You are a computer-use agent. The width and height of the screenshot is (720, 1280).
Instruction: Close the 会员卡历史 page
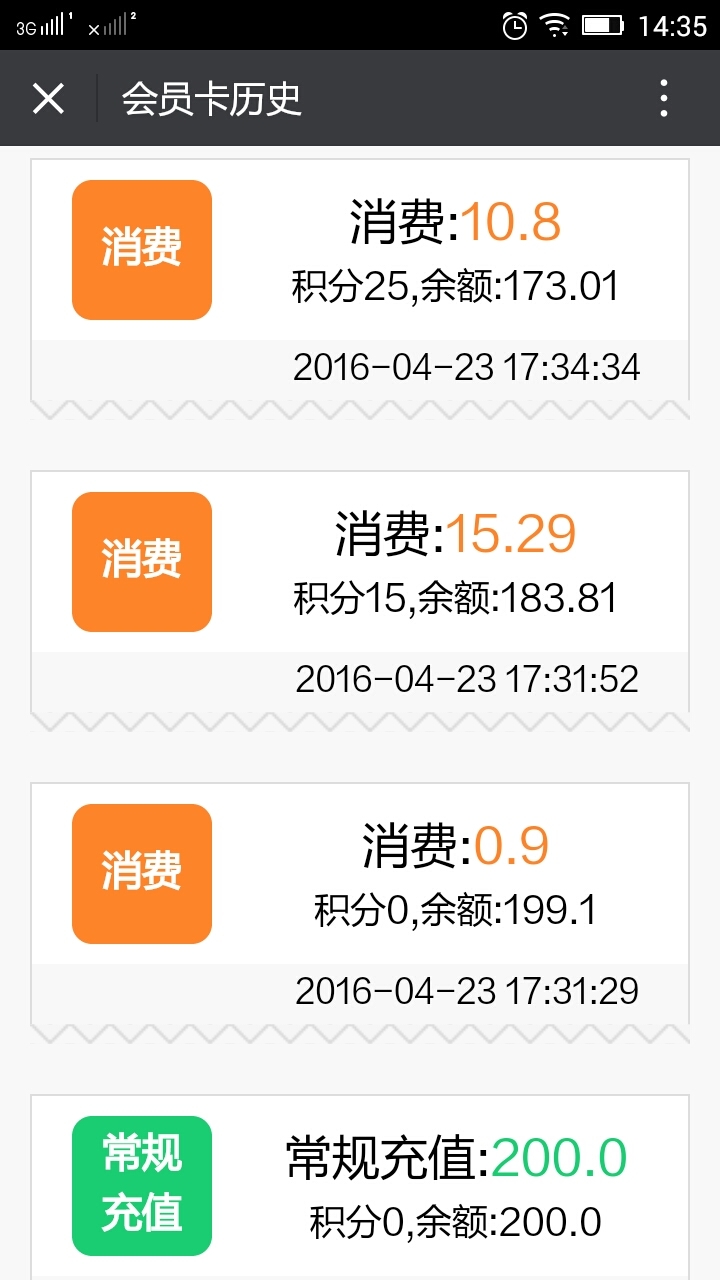[48, 99]
